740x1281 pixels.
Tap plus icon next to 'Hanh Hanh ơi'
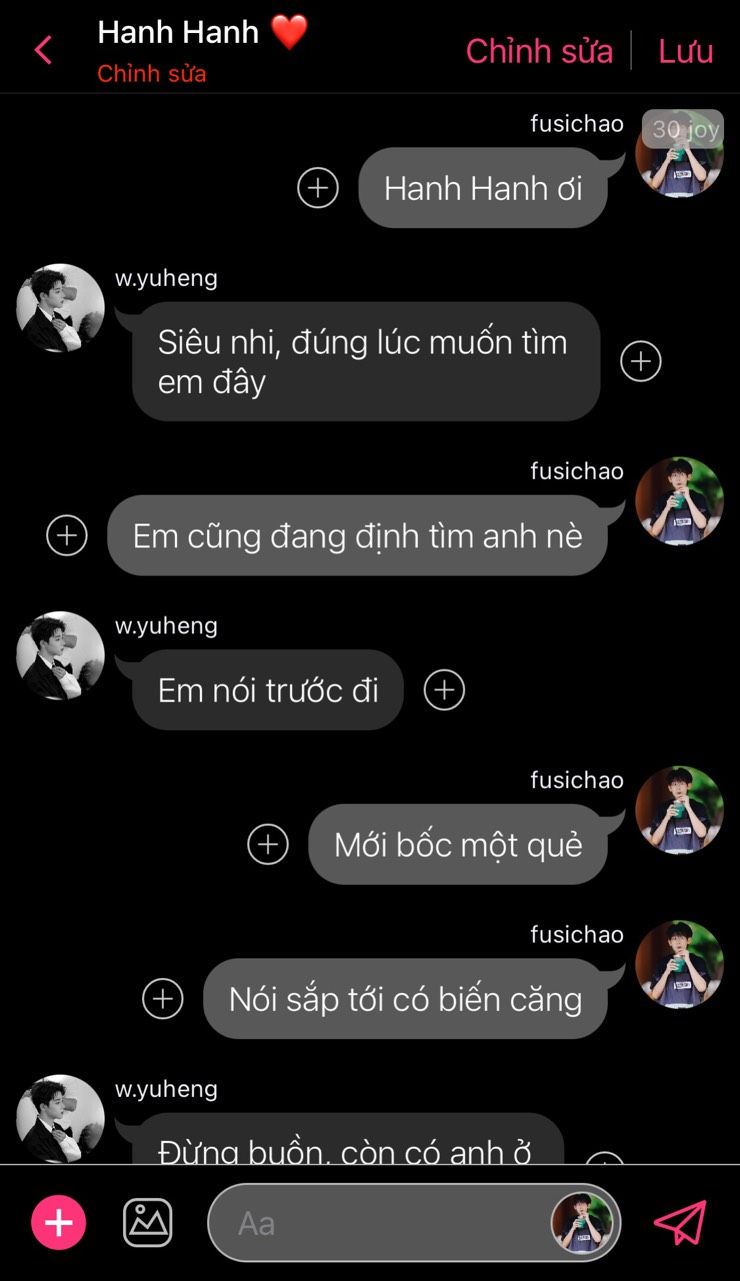click(x=318, y=188)
